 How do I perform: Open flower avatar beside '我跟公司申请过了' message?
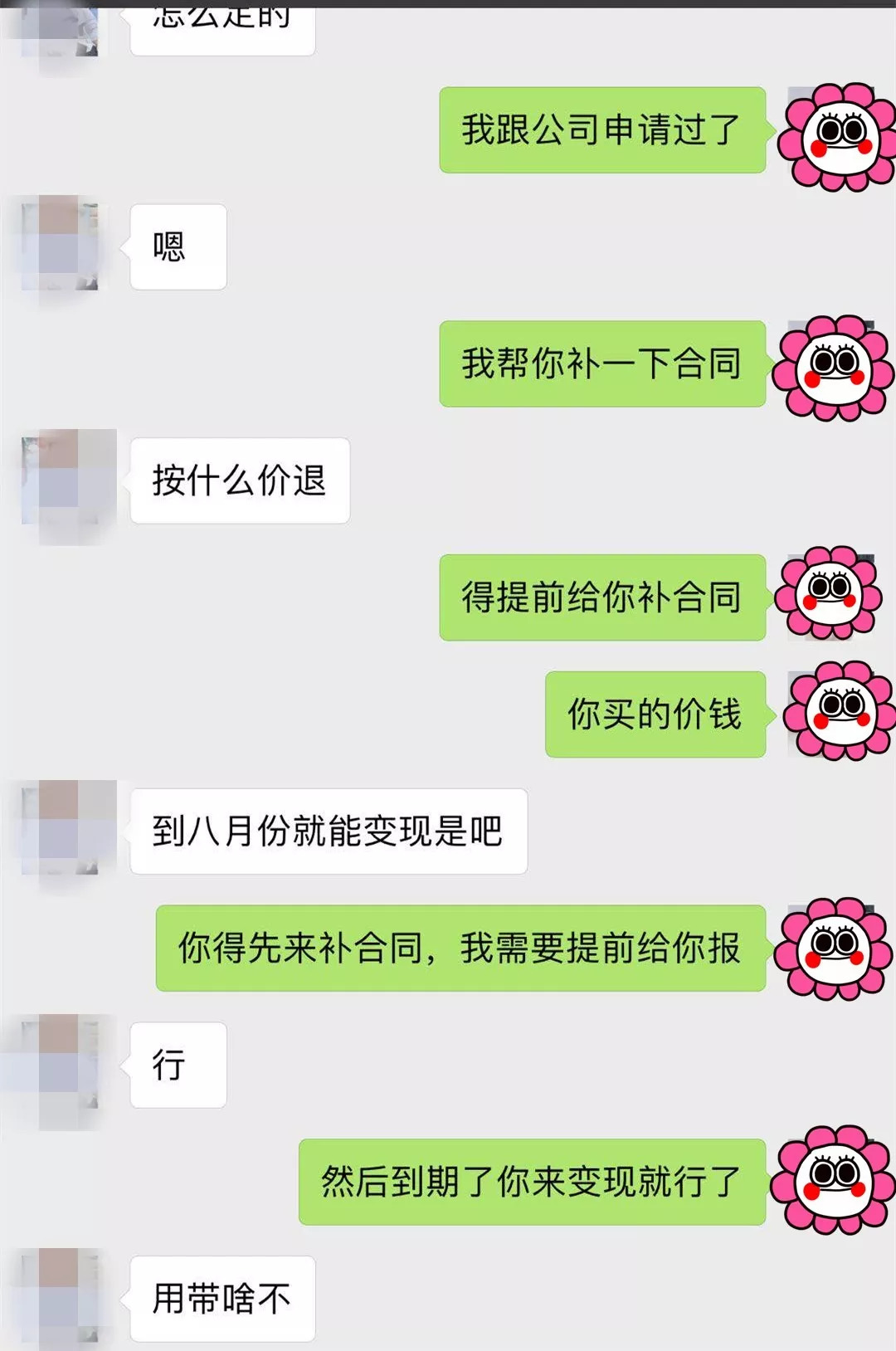(x=838, y=136)
